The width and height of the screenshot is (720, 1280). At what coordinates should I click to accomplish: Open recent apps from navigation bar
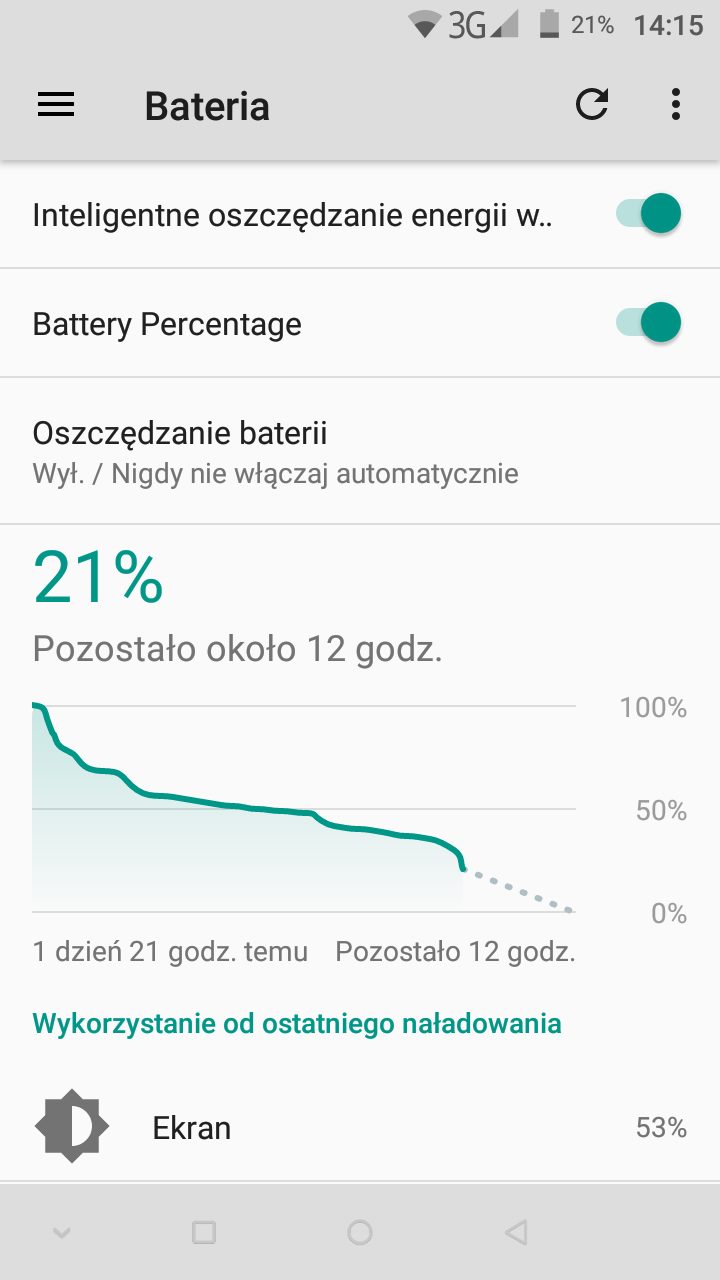[x=204, y=1232]
